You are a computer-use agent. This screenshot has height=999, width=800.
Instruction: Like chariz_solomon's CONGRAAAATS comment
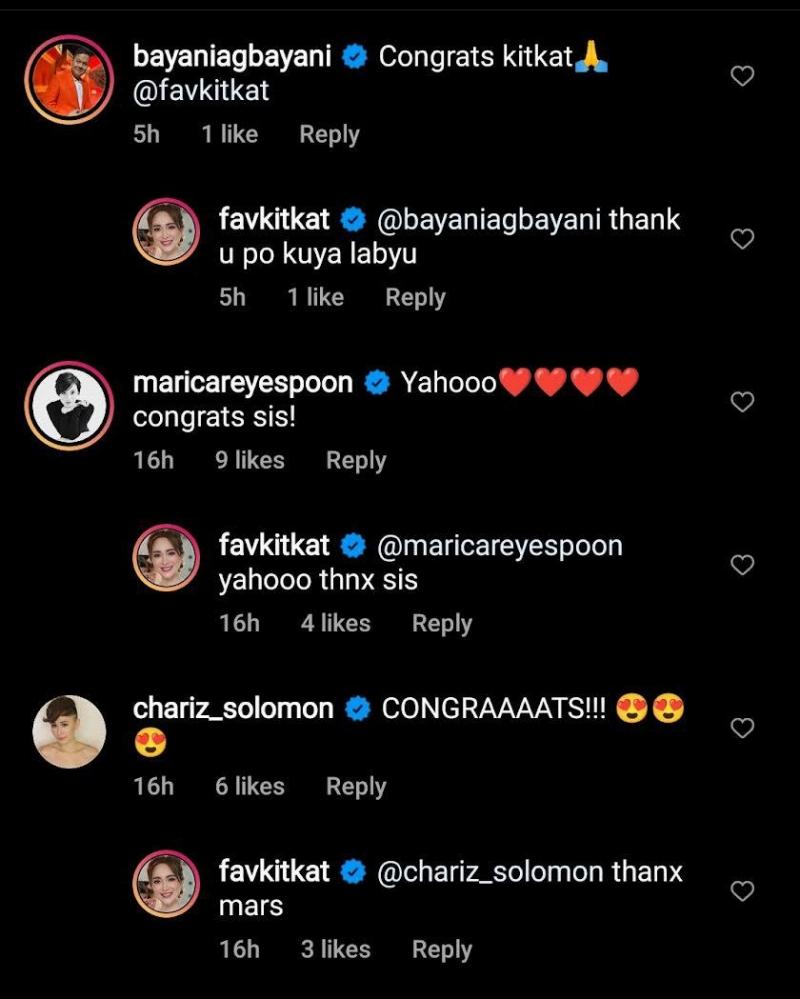[742, 728]
